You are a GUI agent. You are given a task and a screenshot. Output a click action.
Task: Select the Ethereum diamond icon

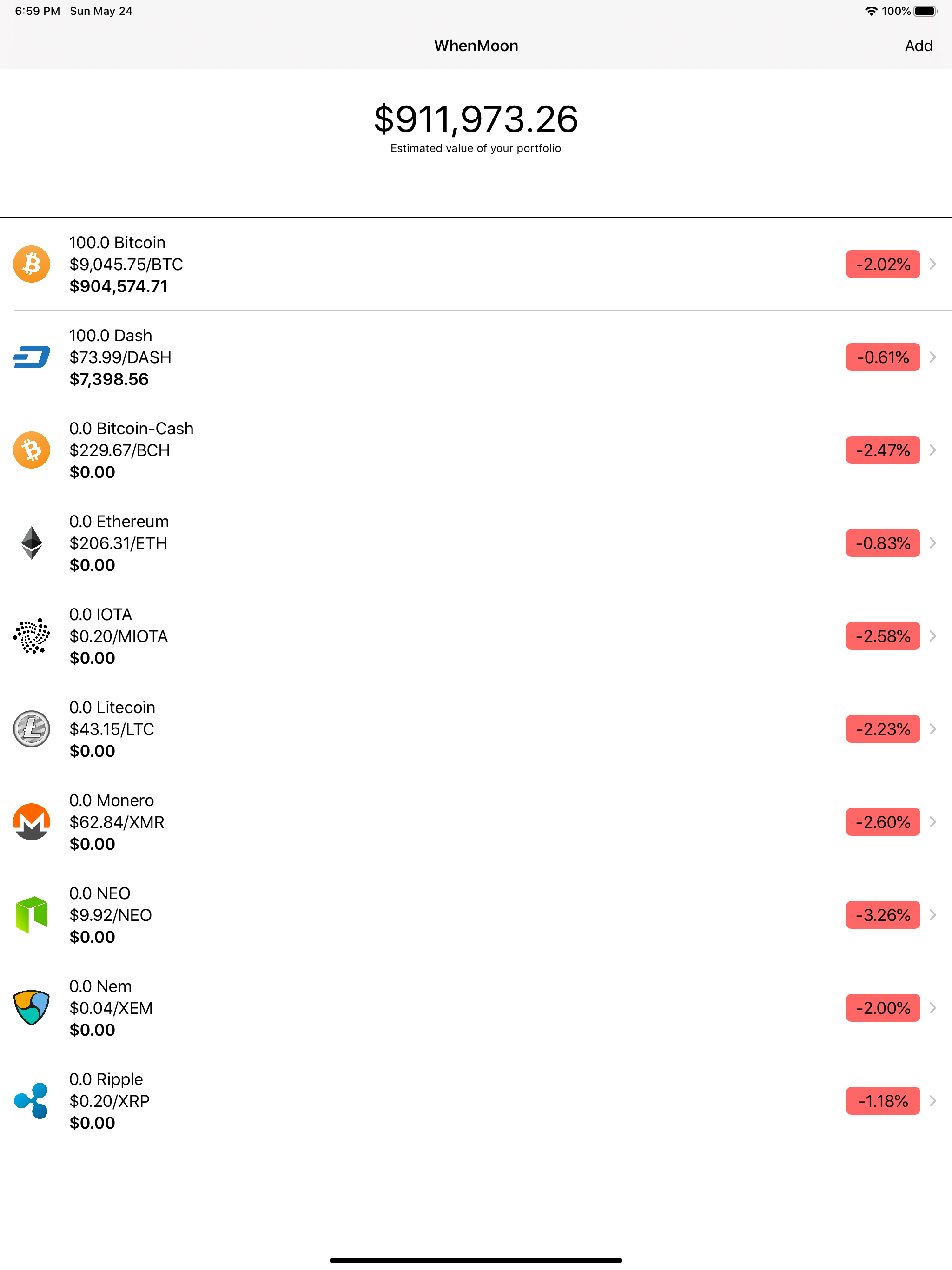pyautogui.click(x=31, y=543)
